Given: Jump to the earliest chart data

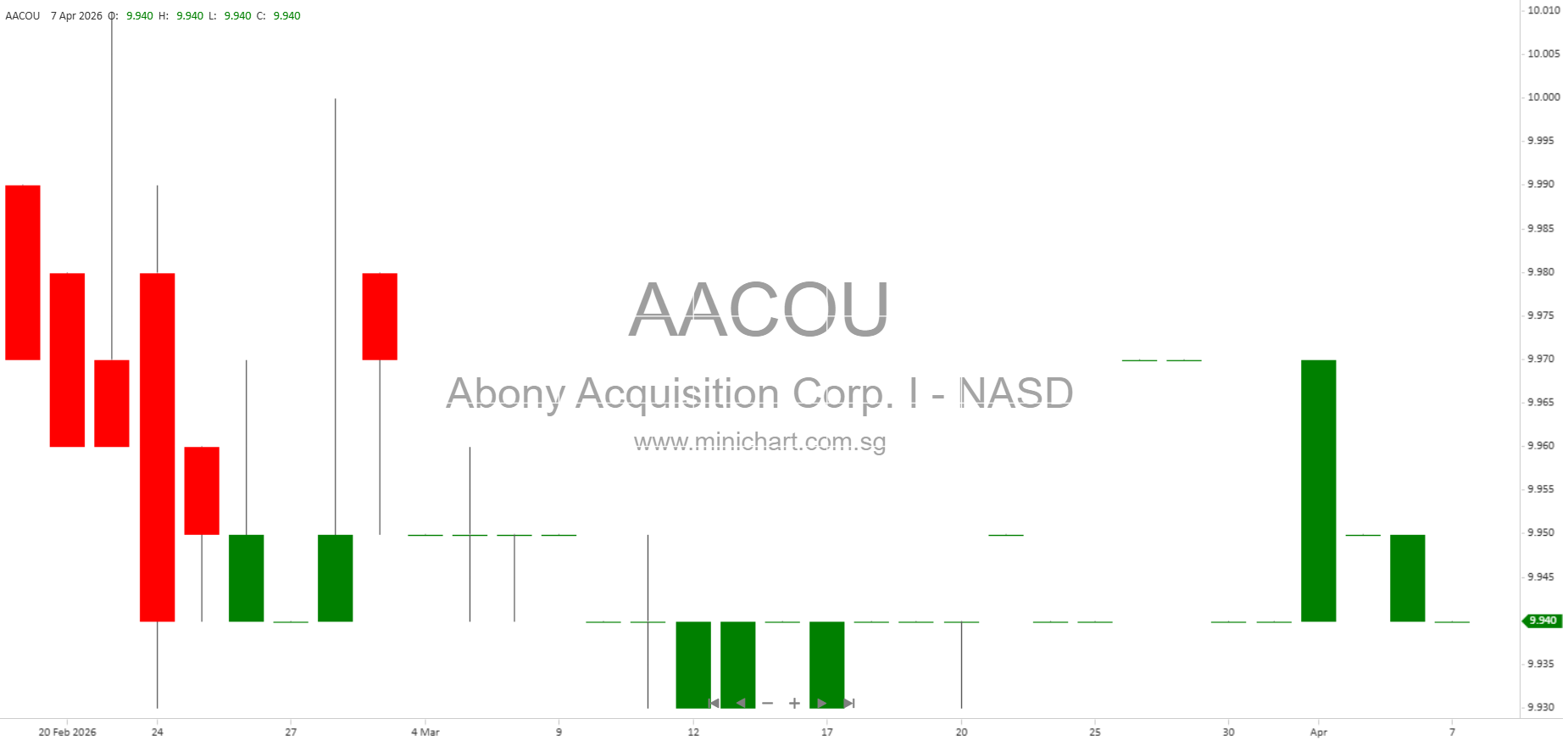Looking at the screenshot, I should [x=714, y=703].
